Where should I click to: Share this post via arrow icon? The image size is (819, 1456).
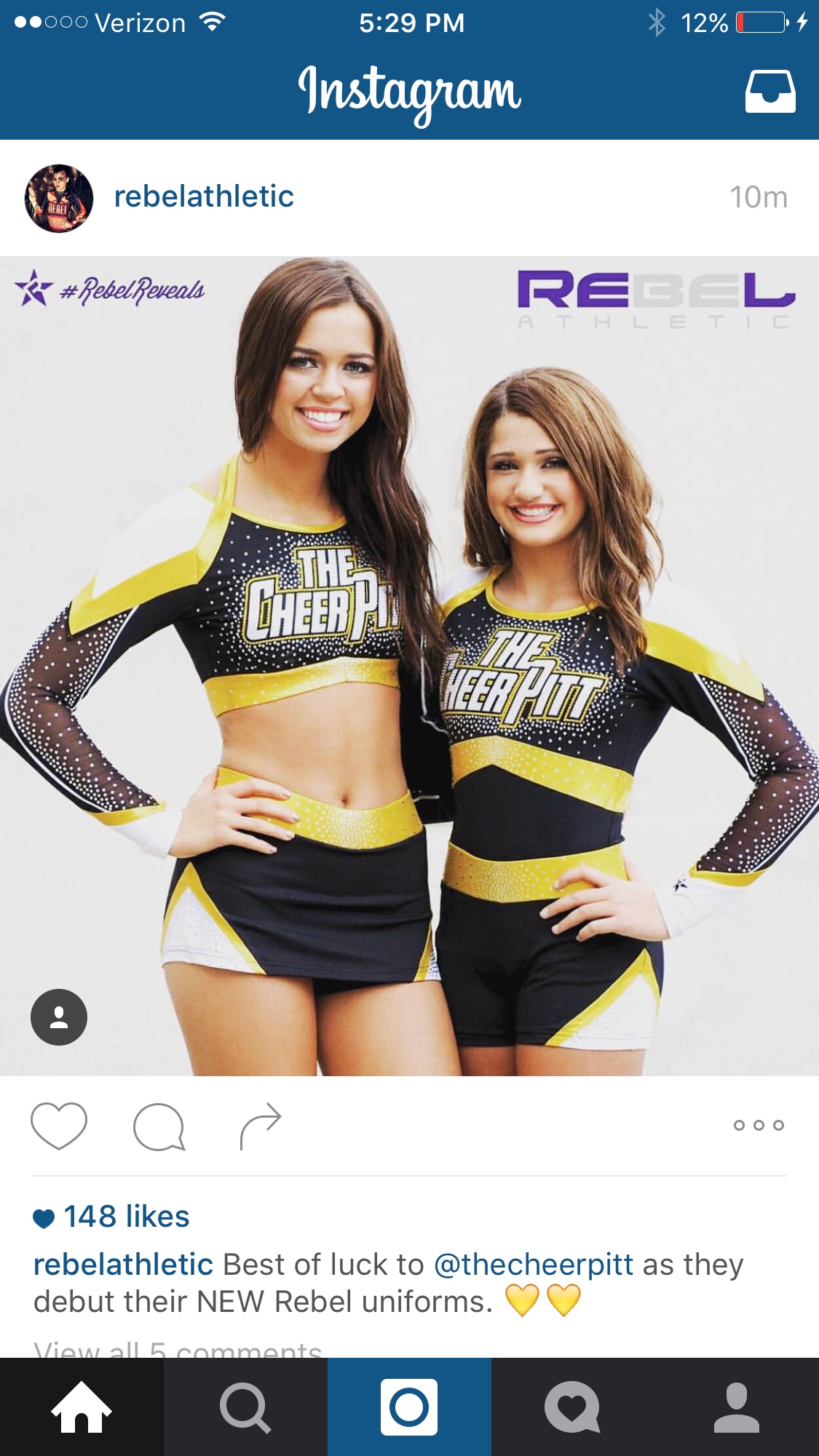[x=260, y=1126]
